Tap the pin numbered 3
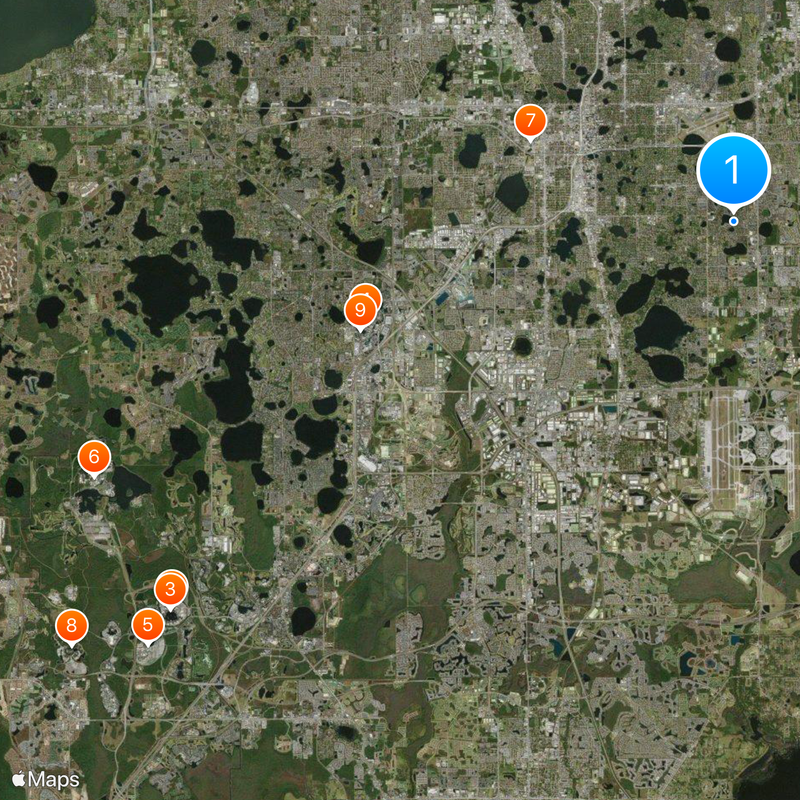 click(171, 589)
